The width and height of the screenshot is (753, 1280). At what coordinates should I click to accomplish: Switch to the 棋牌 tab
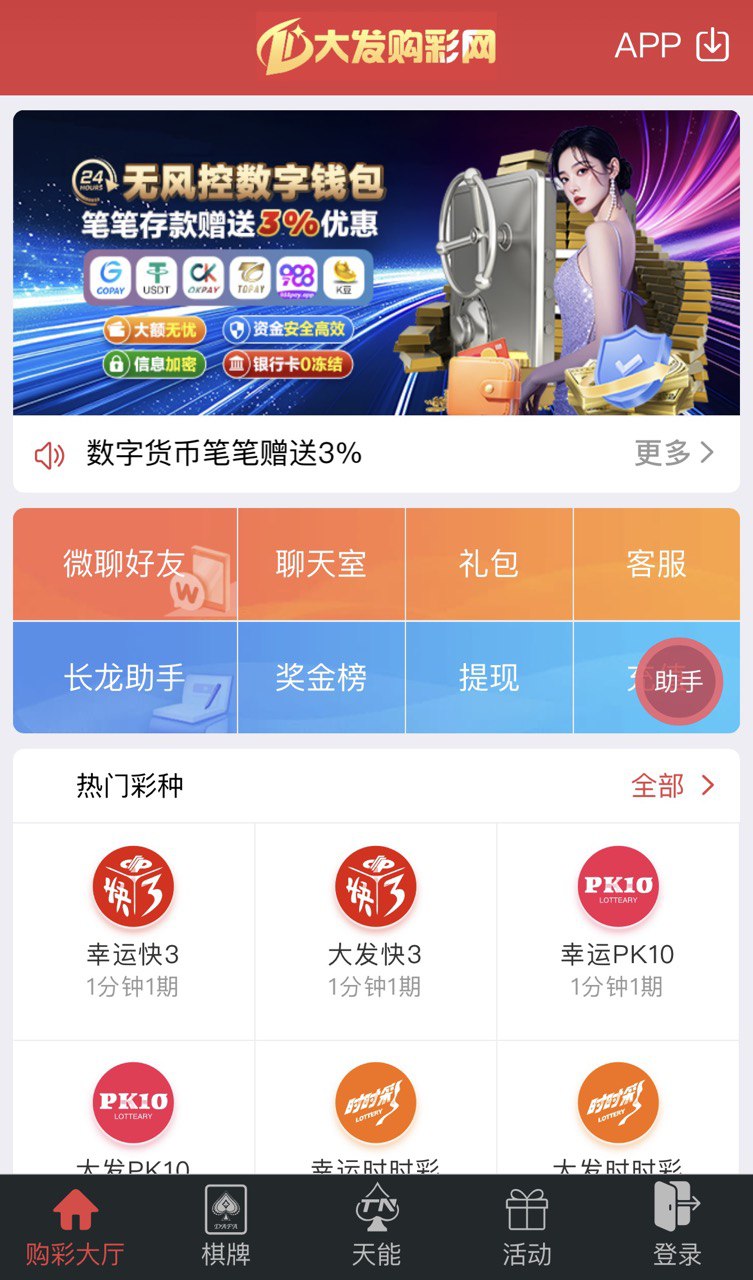pyautogui.click(x=225, y=1226)
